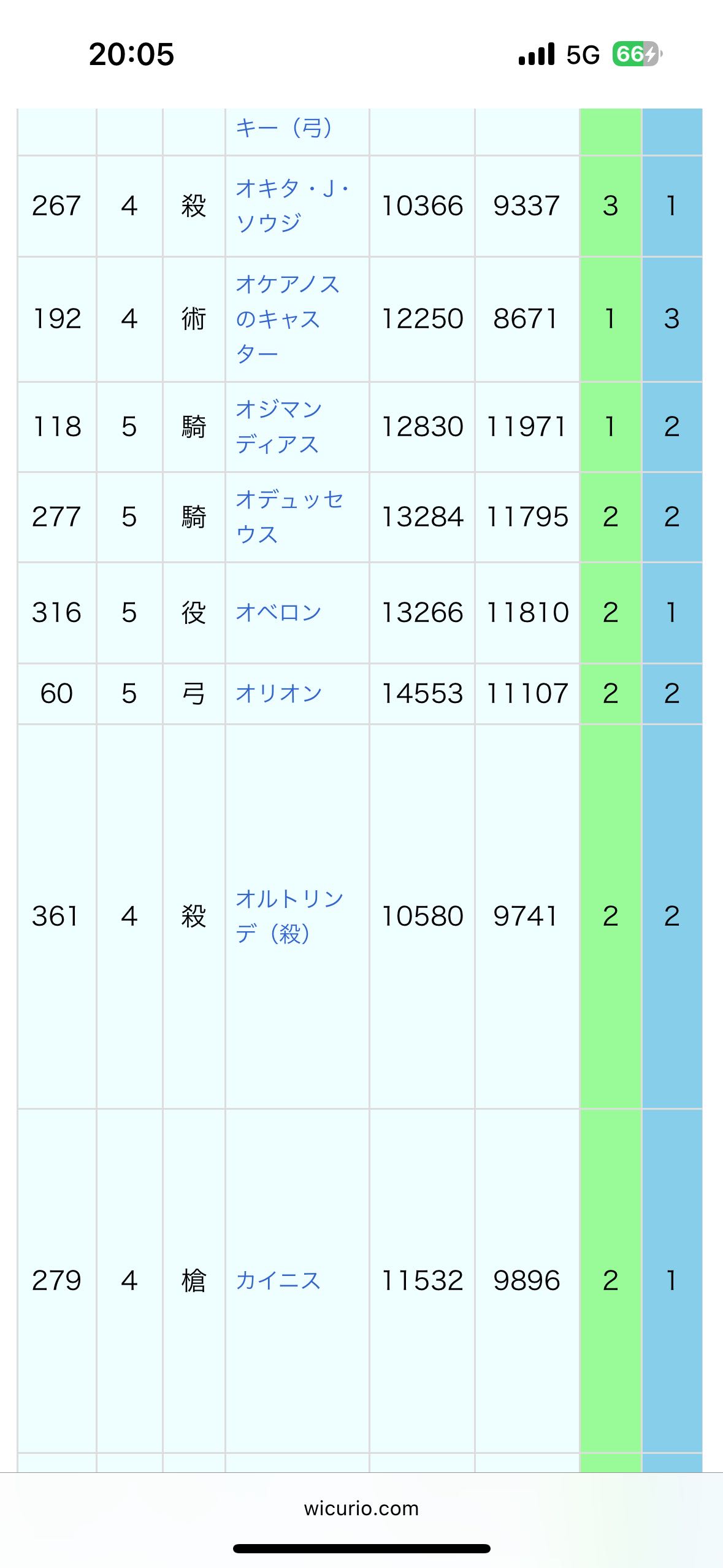The height and width of the screenshot is (1568, 723).
Task: Tap the wicurio.com address bar
Action: (x=361, y=1508)
